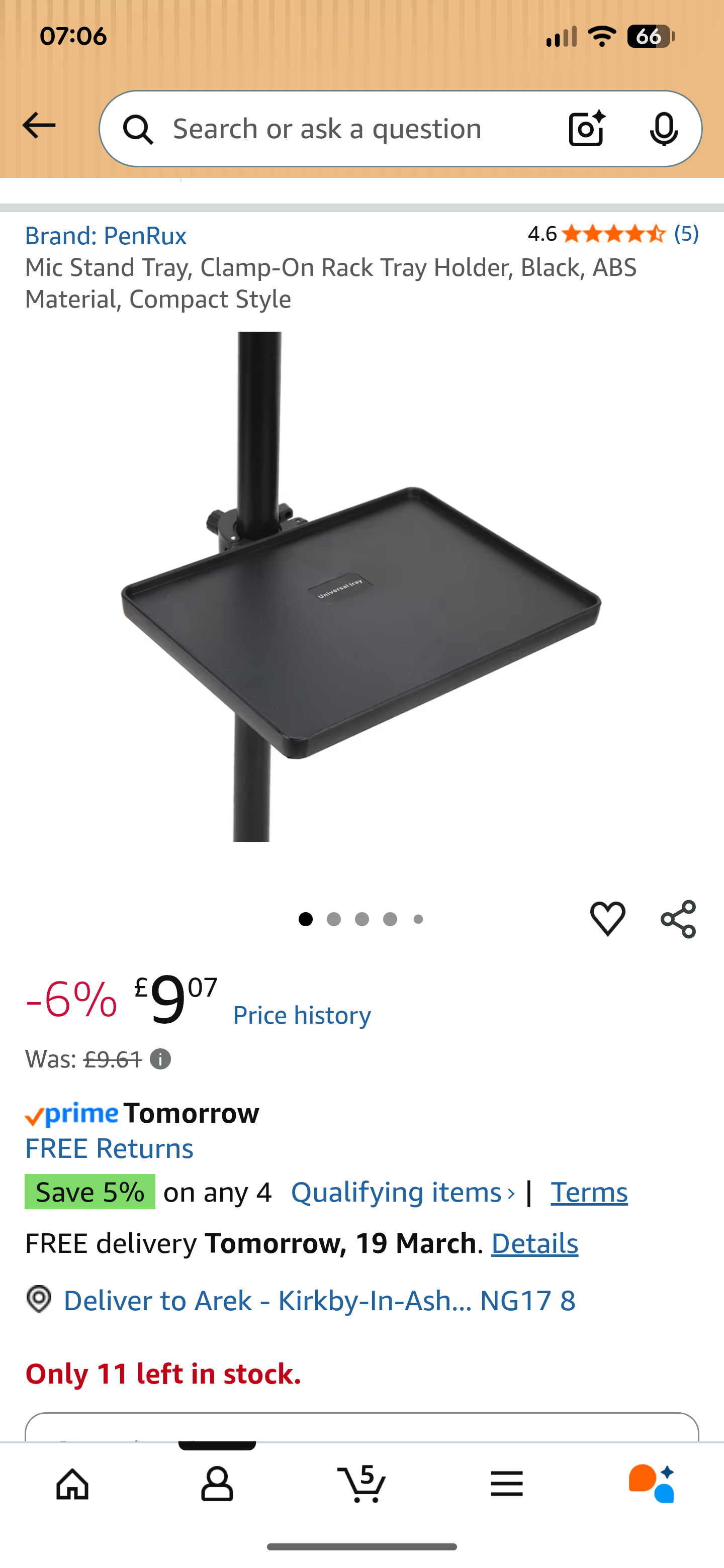View the 5 customer ratings
The width and height of the screenshot is (724, 1568).
[686, 234]
